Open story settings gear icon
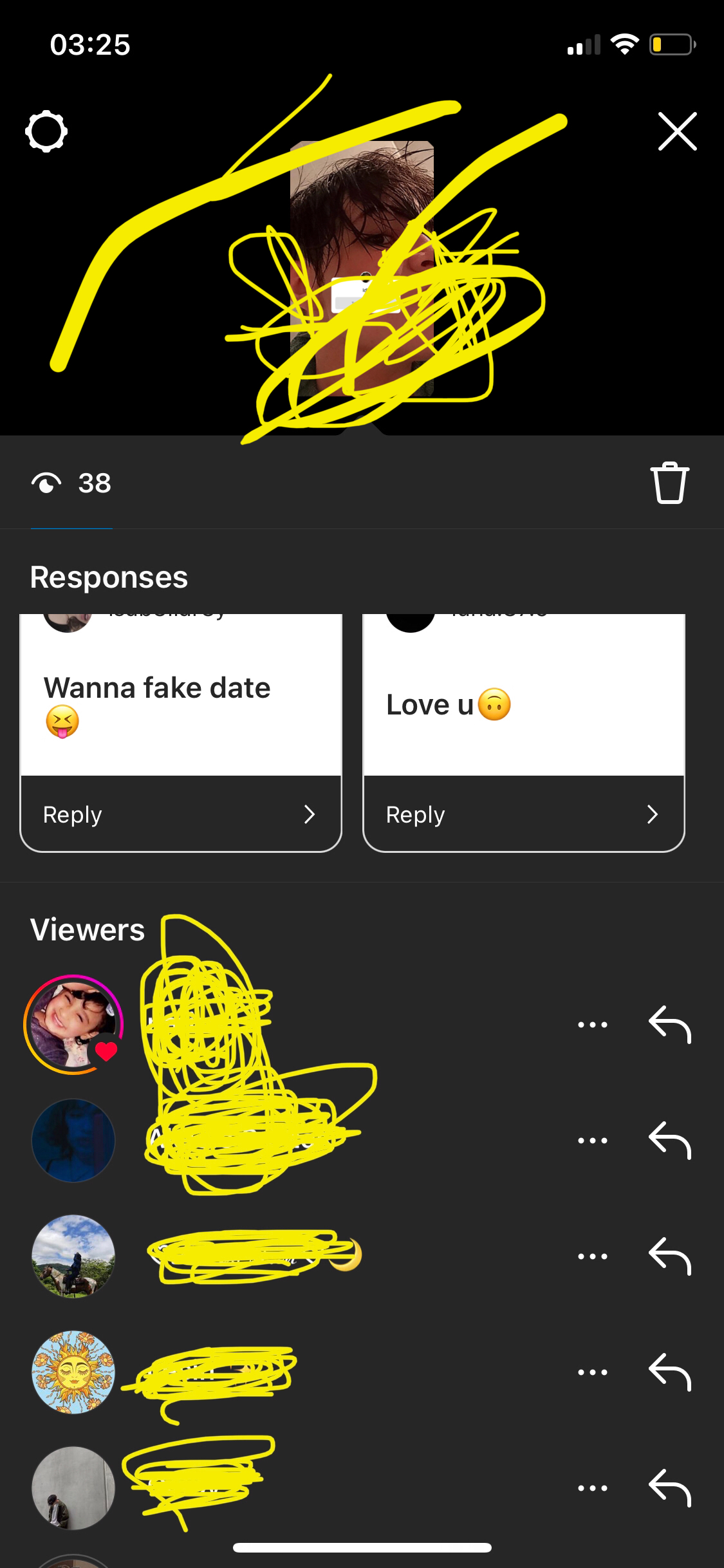The image size is (724, 1568). 46,131
